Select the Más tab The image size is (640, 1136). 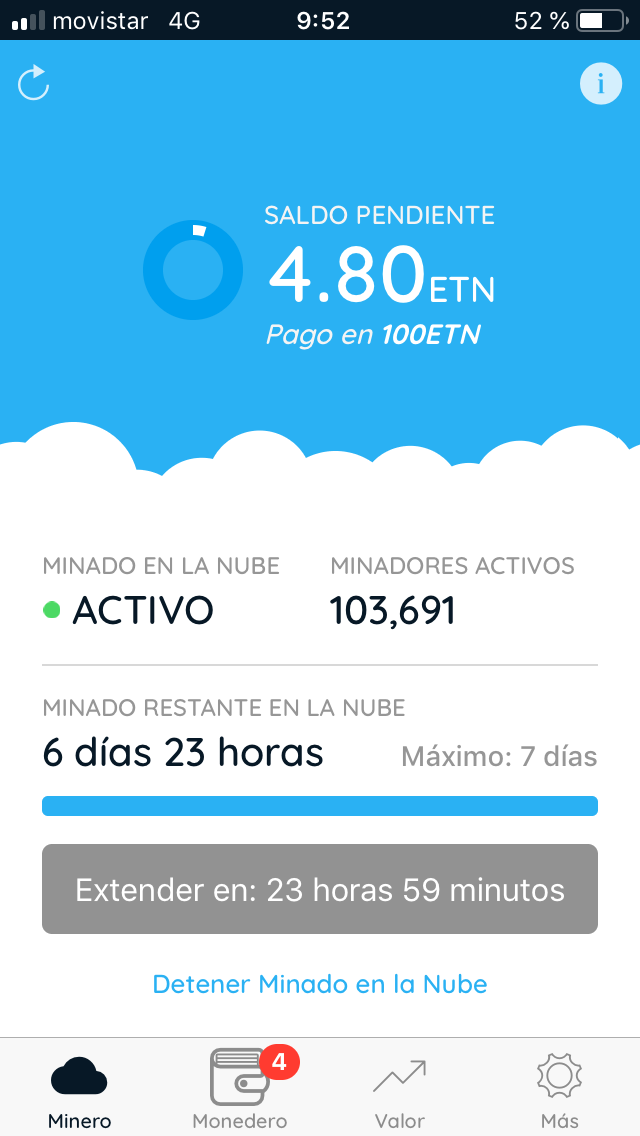point(560,1089)
